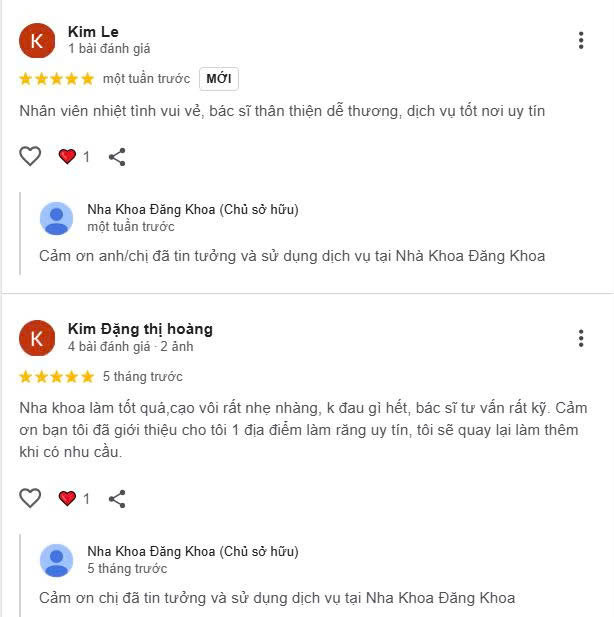This screenshot has height=617, width=614.
Task: Open Kim Le's reviewer profile
Action: (93, 32)
